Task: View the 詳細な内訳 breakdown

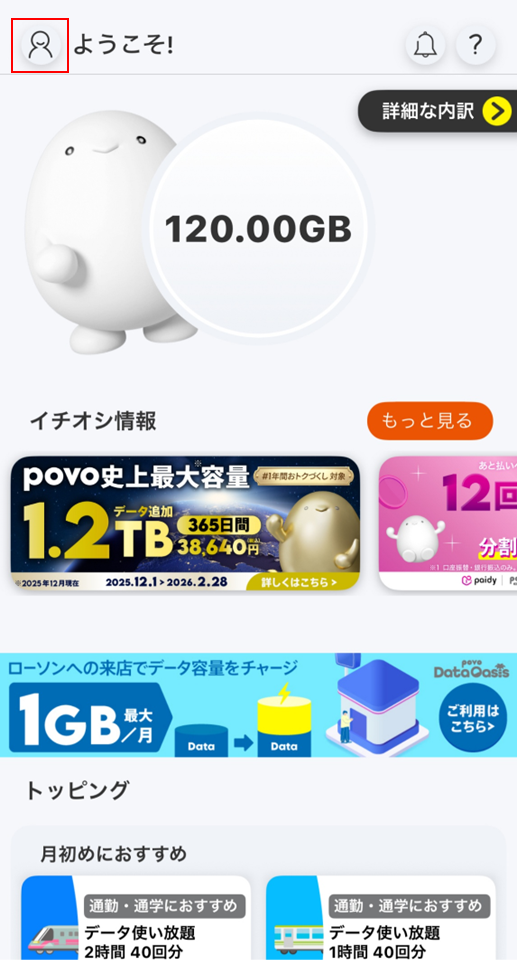Action: click(x=438, y=111)
